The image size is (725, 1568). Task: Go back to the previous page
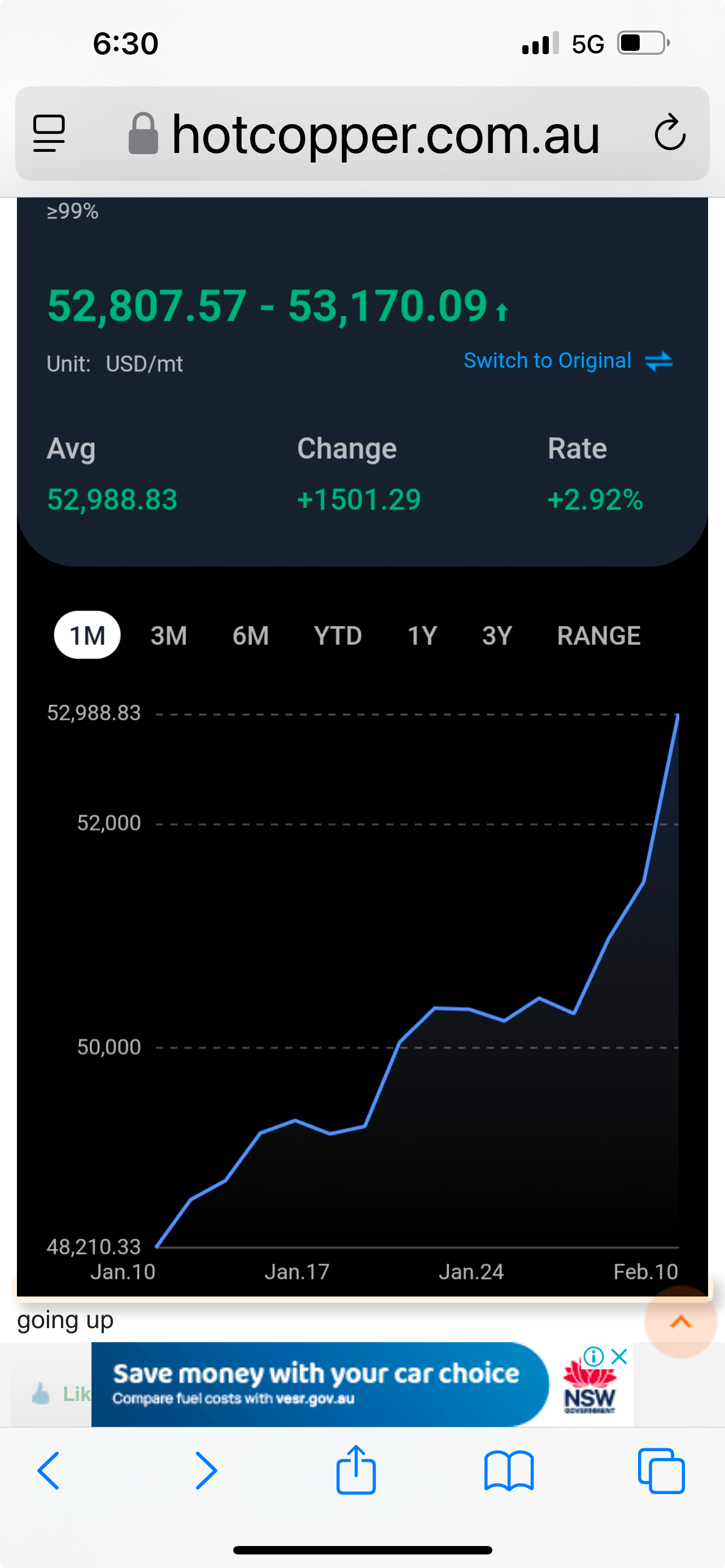coord(49,1470)
